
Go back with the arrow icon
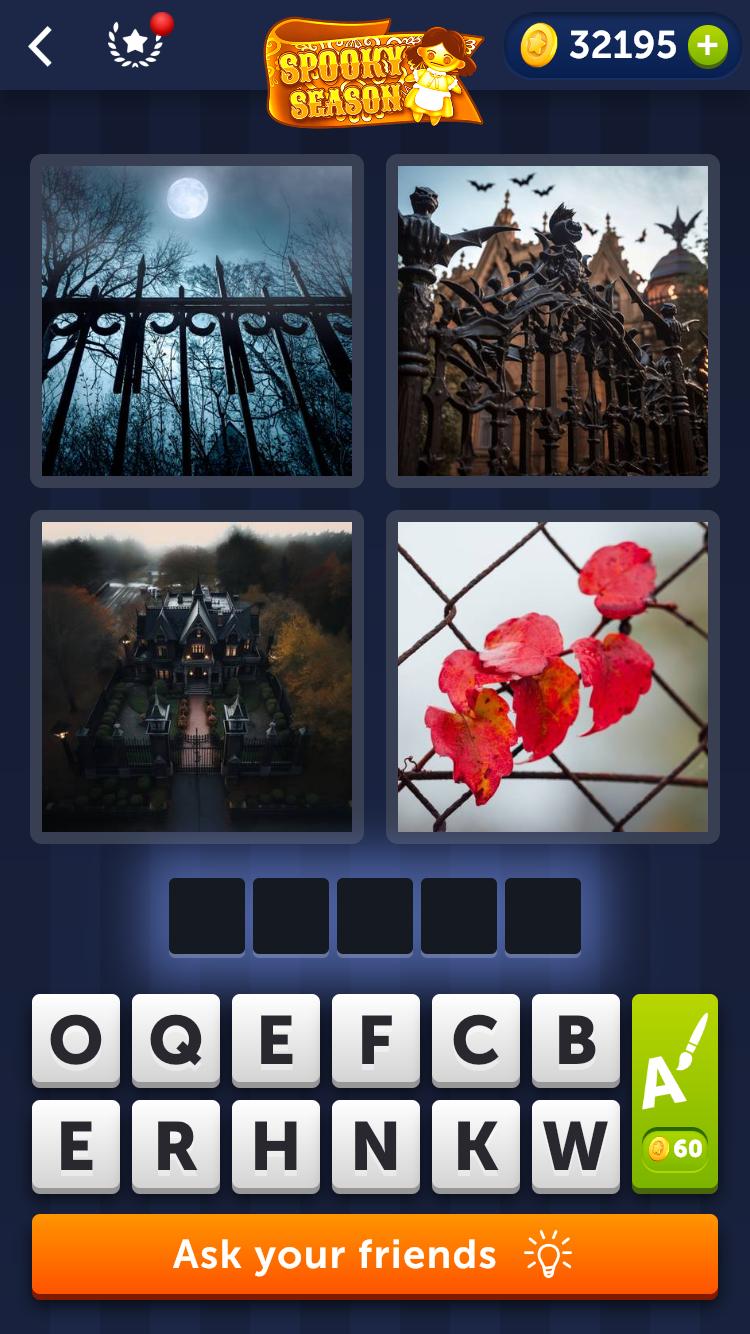click(x=40, y=46)
